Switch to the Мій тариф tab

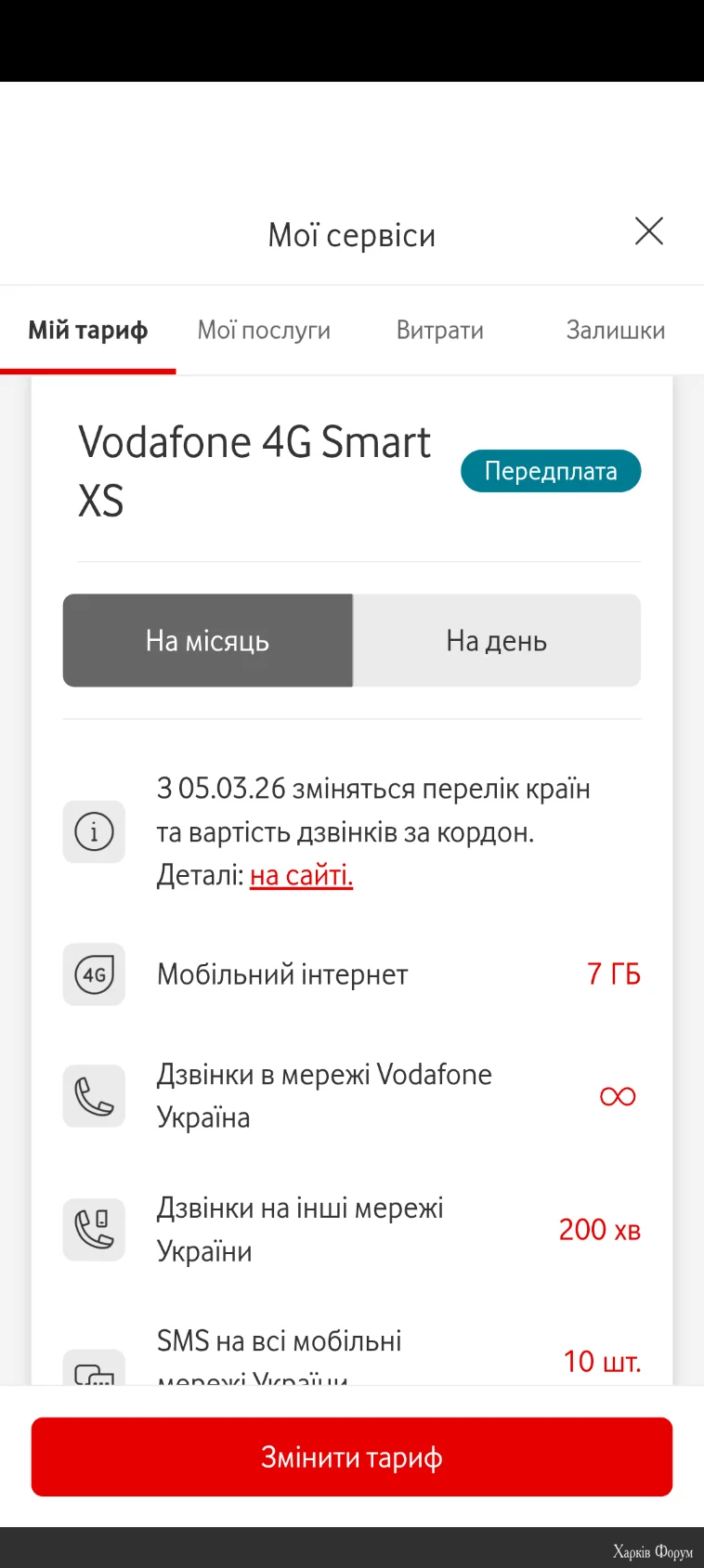[x=88, y=331]
